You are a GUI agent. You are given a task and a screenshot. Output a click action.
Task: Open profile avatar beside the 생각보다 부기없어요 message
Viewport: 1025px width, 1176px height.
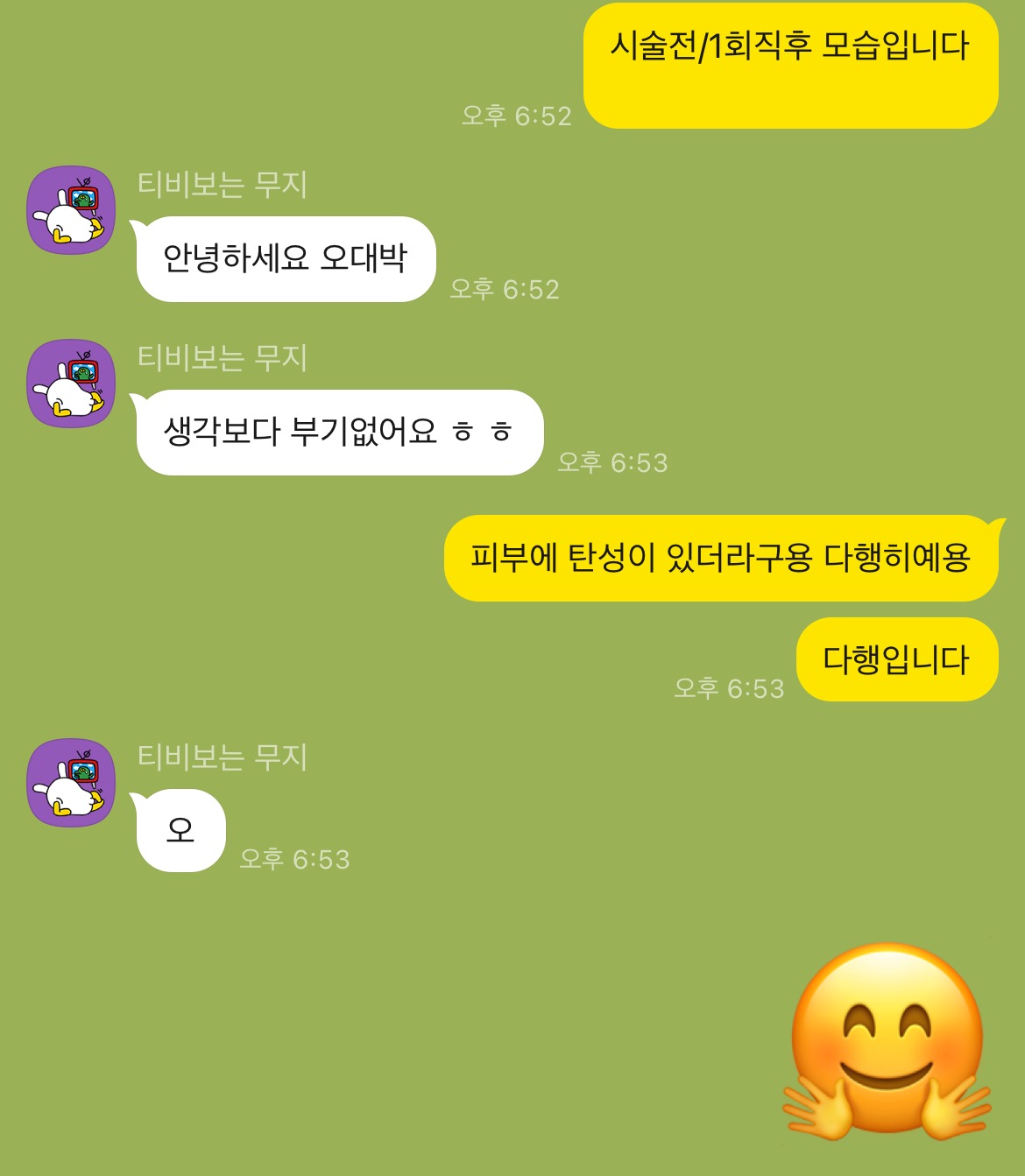[71, 384]
